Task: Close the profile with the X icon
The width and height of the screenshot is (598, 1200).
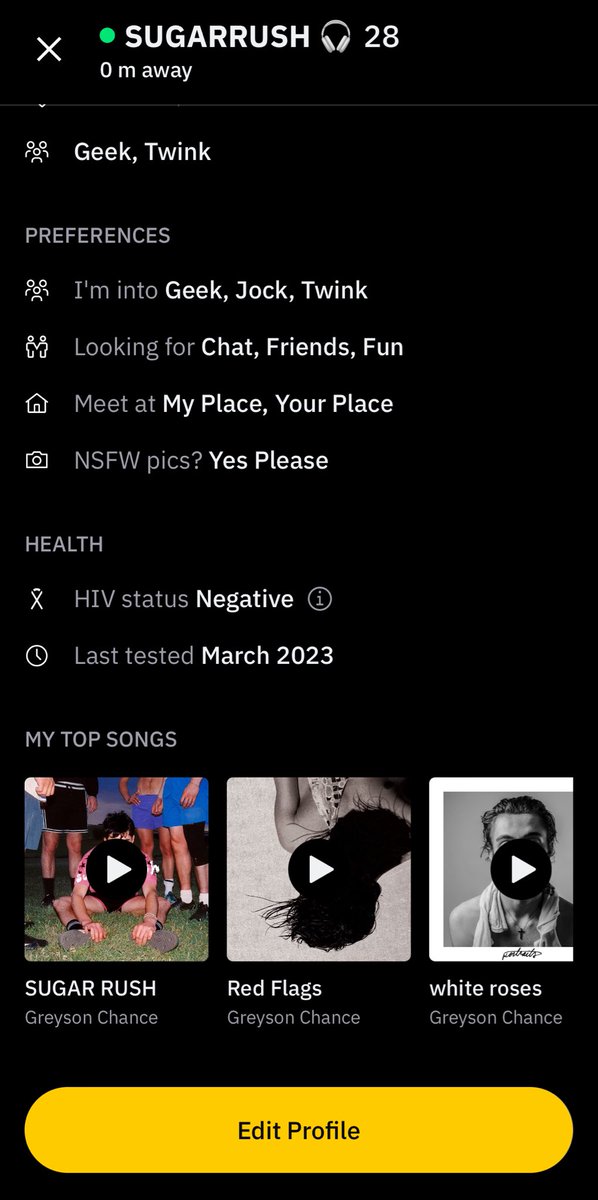Action: [x=49, y=49]
